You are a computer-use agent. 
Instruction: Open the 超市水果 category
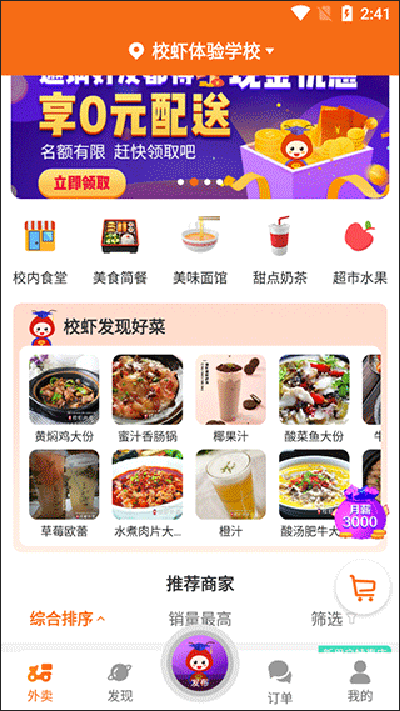[360, 251]
